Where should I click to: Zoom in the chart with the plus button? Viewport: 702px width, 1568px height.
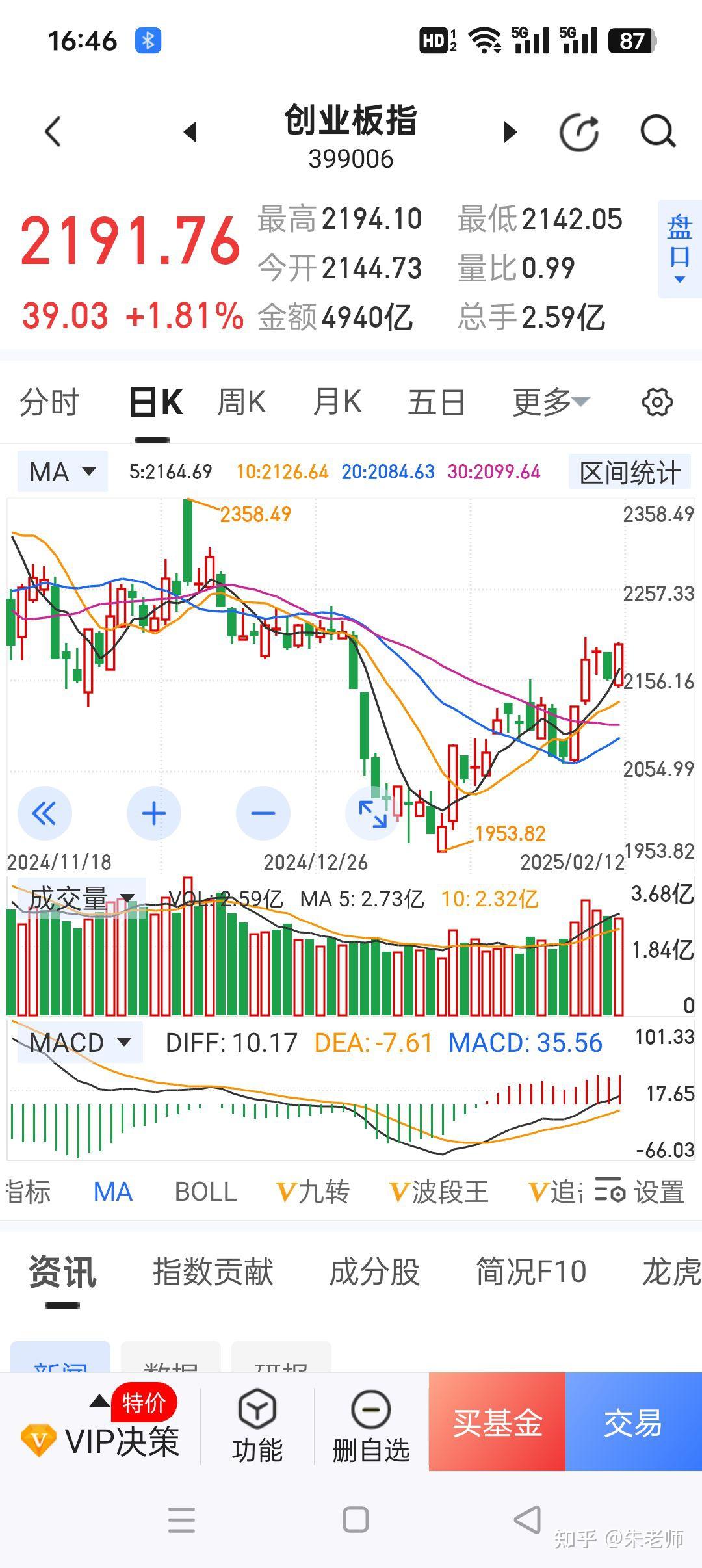click(x=154, y=813)
